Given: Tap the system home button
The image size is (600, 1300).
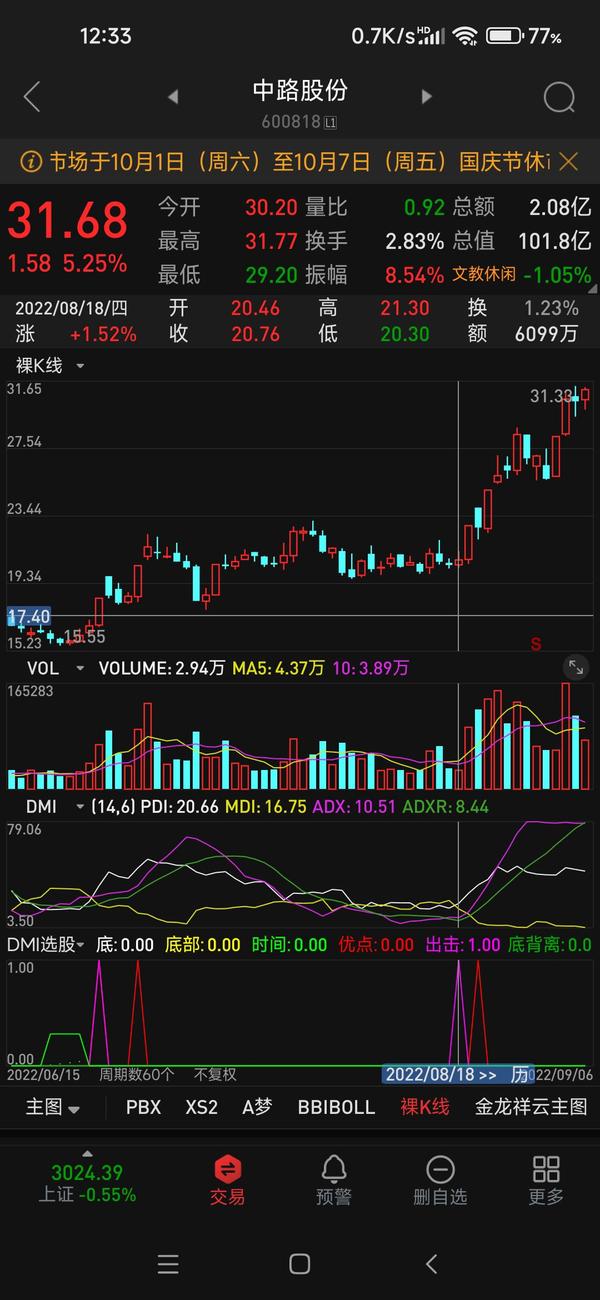Looking at the screenshot, I should (299, 1264).
